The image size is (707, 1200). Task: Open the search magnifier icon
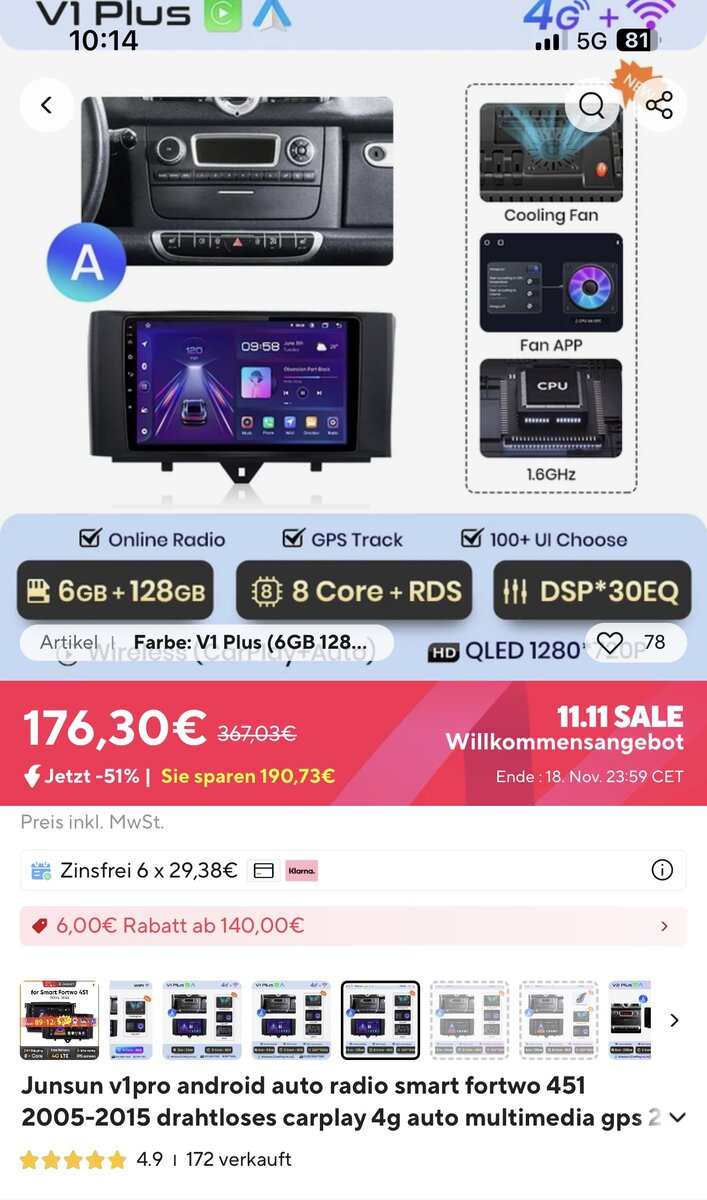pos(592,105)
